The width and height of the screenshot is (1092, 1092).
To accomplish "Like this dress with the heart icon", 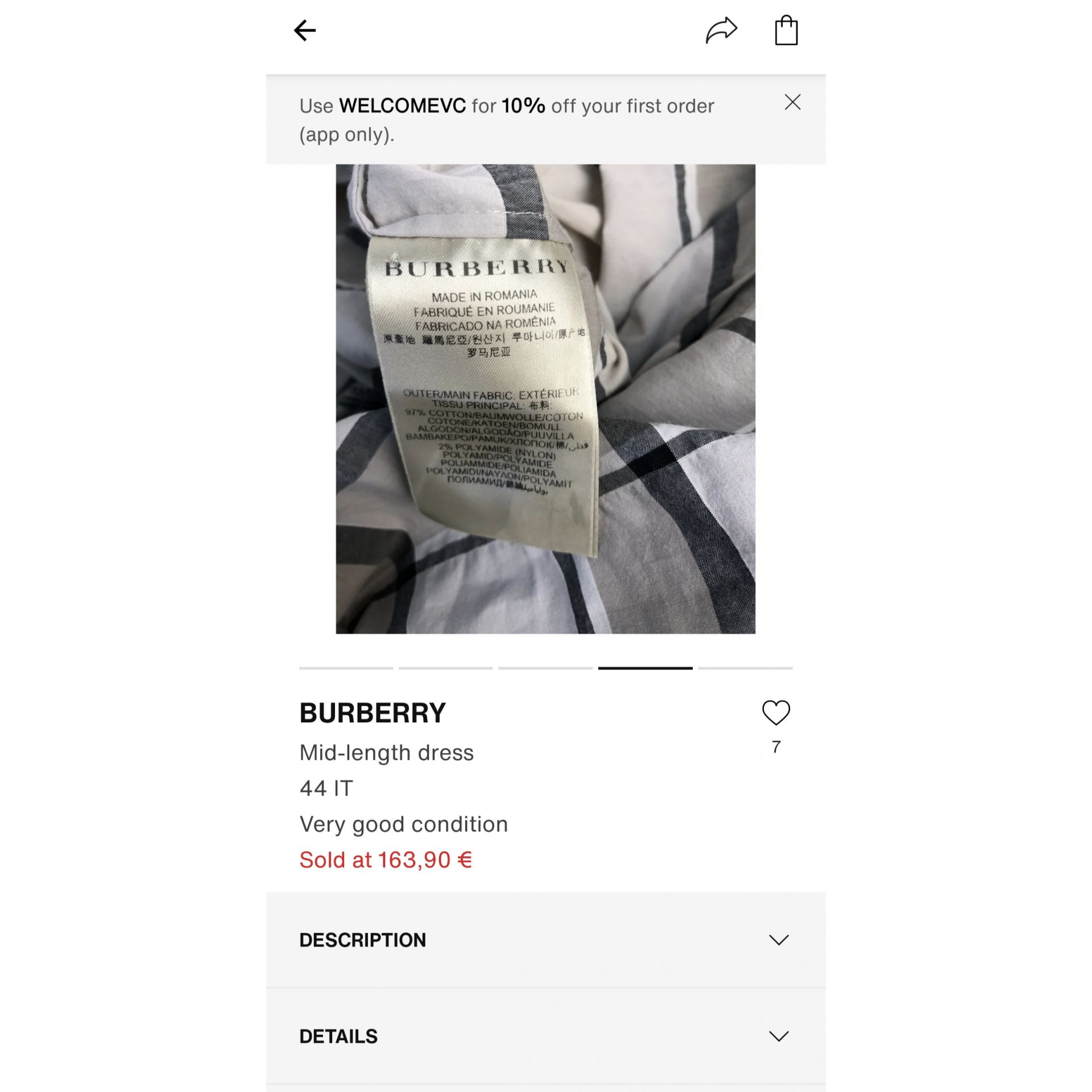I will (776, 713).
